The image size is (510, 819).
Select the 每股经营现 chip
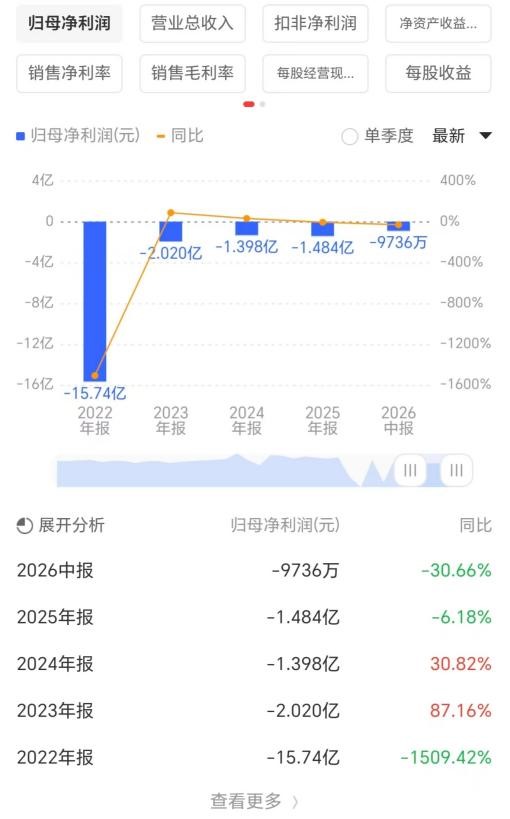tap(315, 73)
